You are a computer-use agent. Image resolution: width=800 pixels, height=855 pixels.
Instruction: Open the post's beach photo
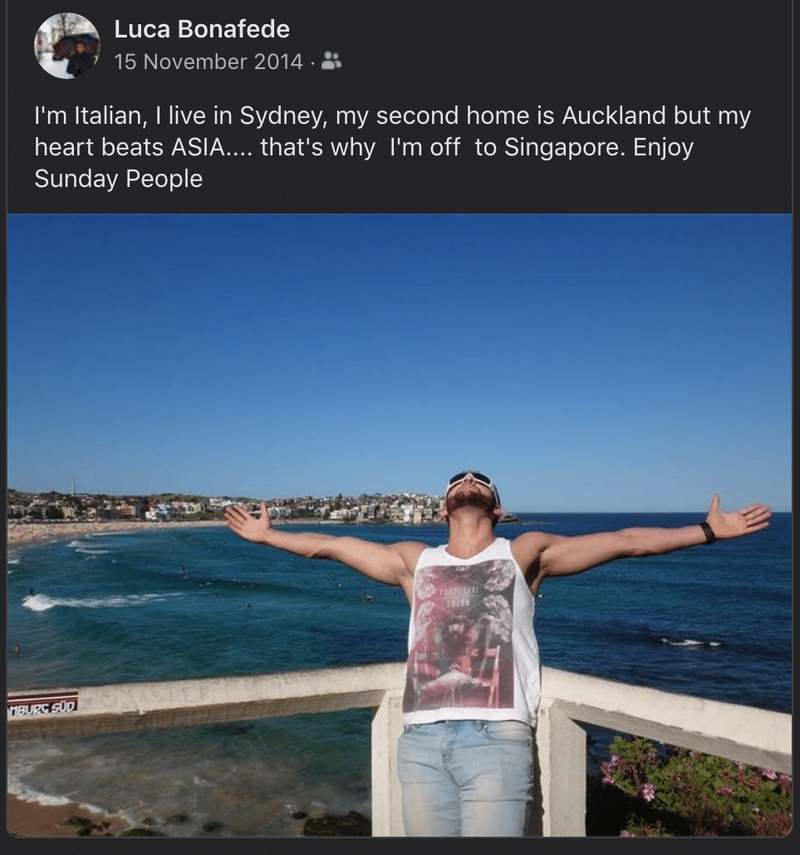coord(400,524)
